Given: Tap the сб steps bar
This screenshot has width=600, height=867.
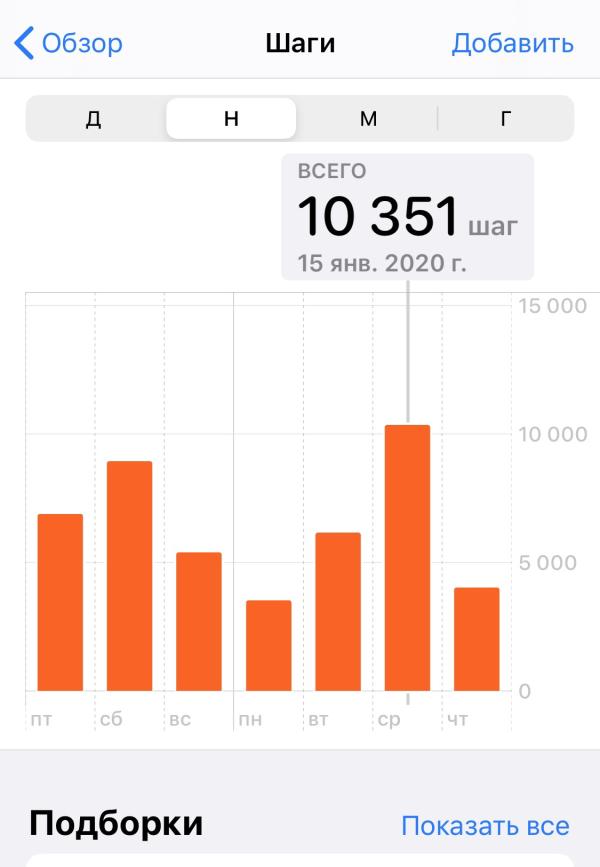Looking at the screenshot, I should pos(129,576).
